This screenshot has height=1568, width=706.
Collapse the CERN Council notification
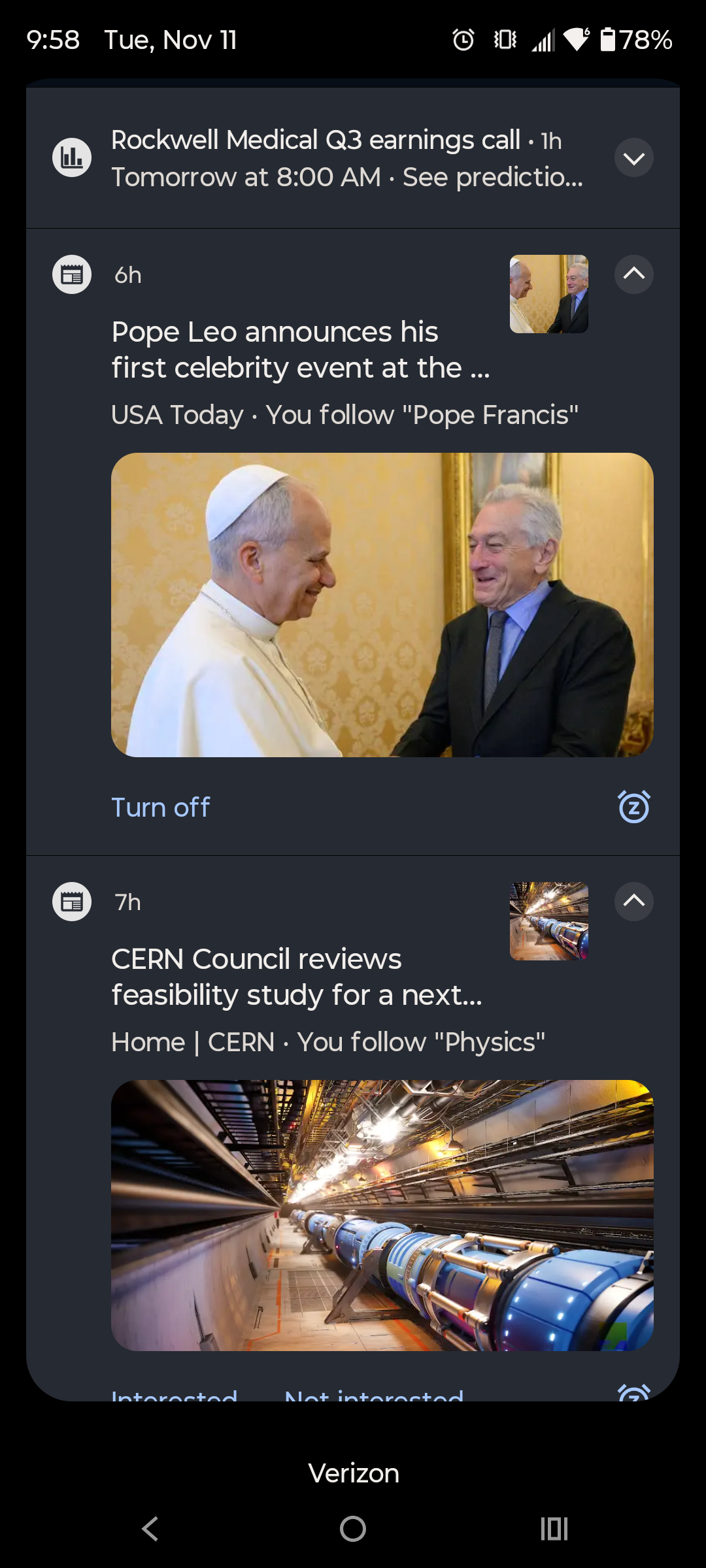pyautogui.click(x=633, y=902)
